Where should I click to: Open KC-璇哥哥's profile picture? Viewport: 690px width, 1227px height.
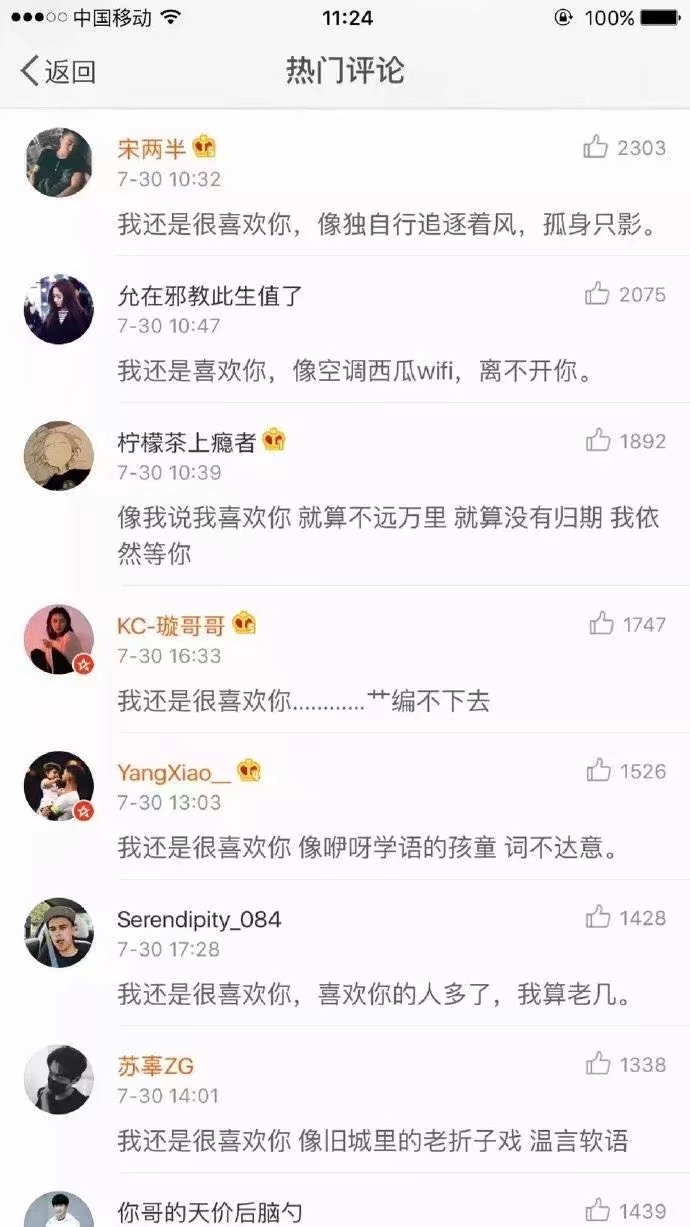(59, 639)
